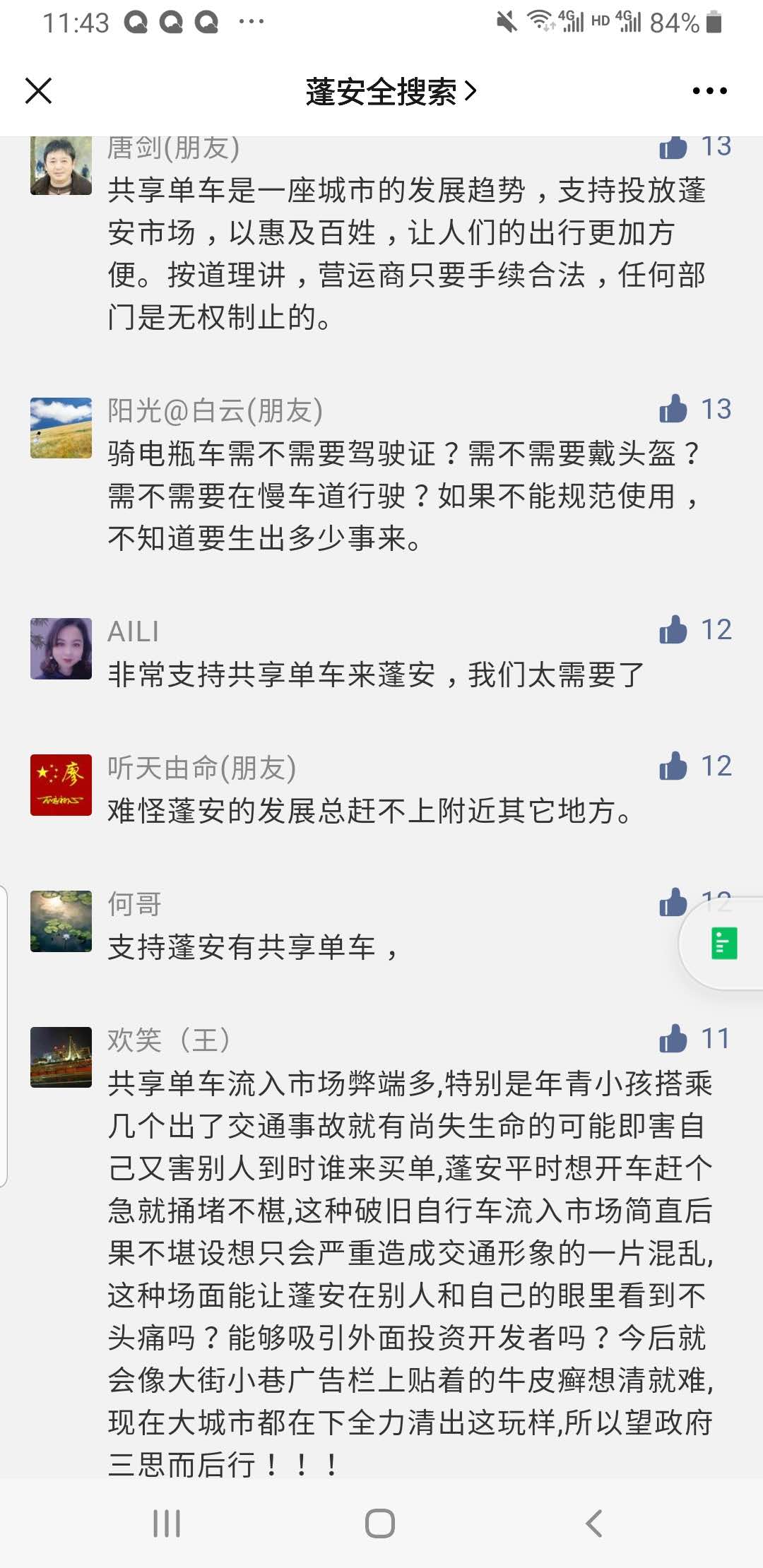Like 阳光@白云's comment

click(673, 409)
